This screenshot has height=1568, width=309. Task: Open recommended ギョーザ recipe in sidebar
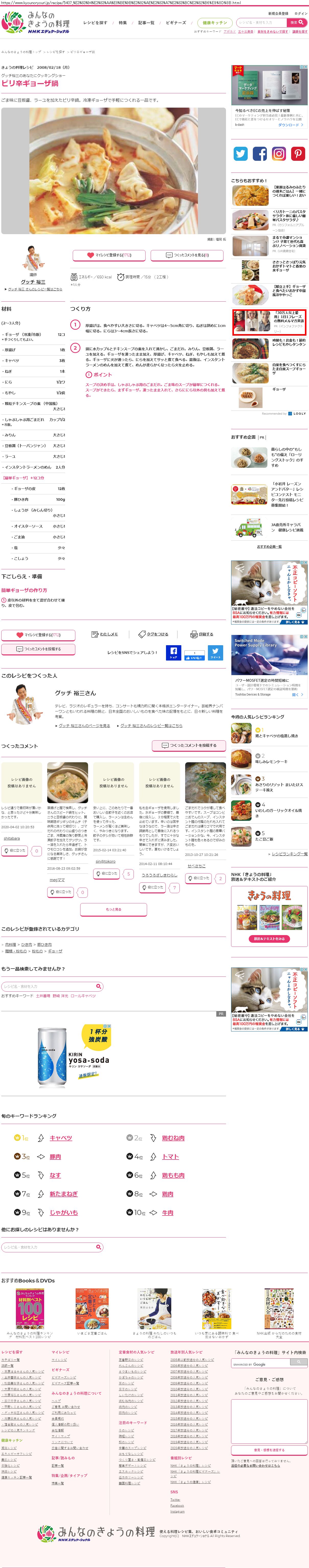tap(279, 390)
